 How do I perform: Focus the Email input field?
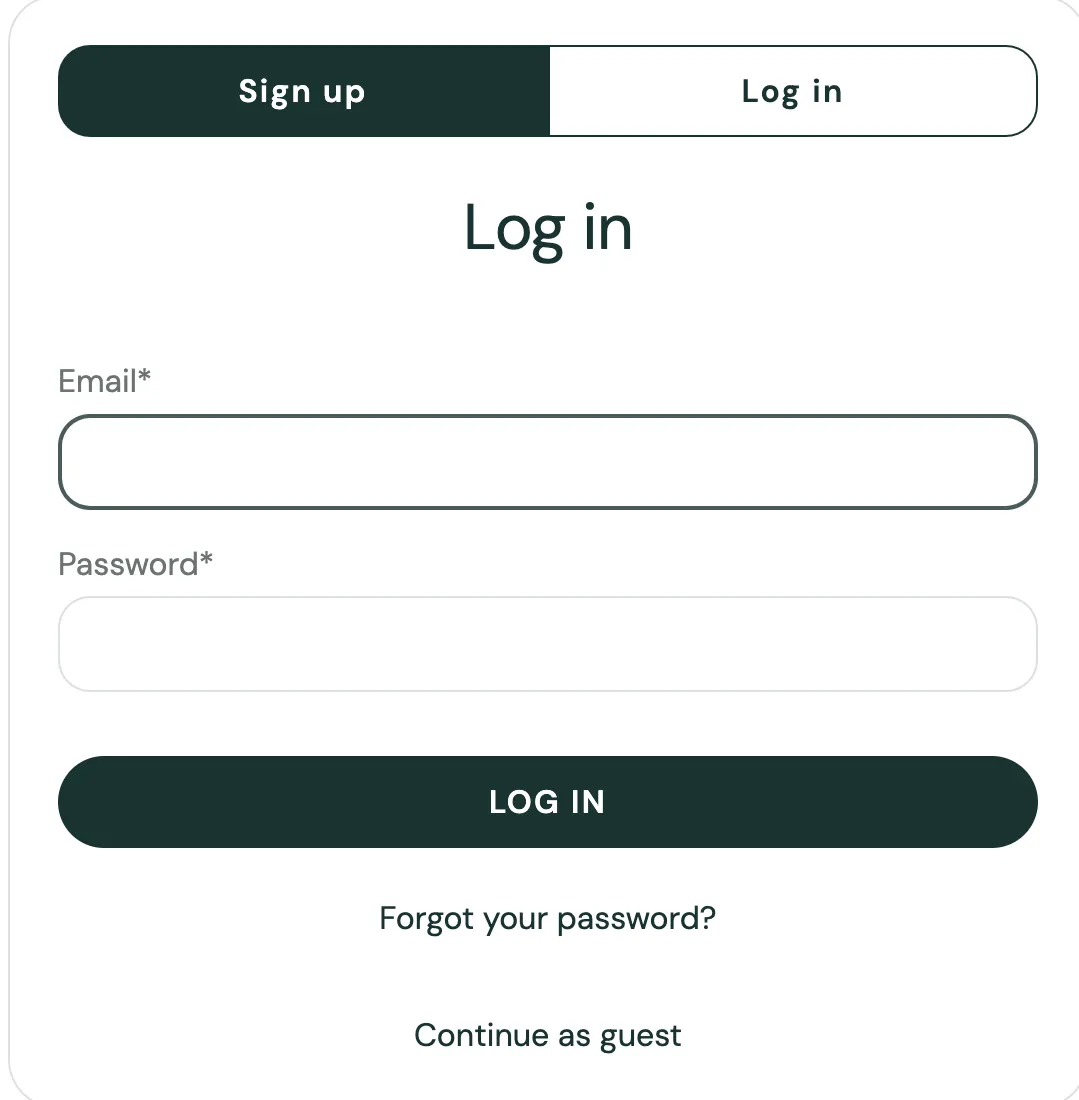click(x=547, y=462)
